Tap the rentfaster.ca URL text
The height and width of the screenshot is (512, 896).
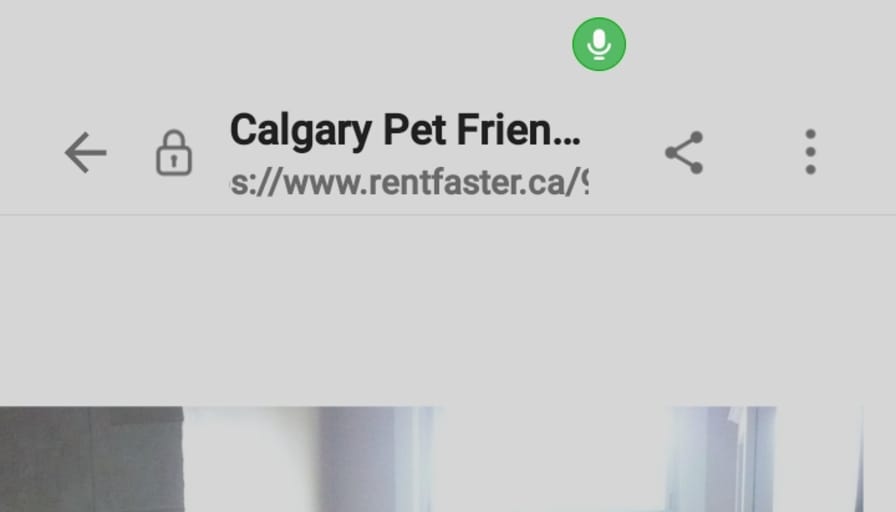[x=410, y=183]
